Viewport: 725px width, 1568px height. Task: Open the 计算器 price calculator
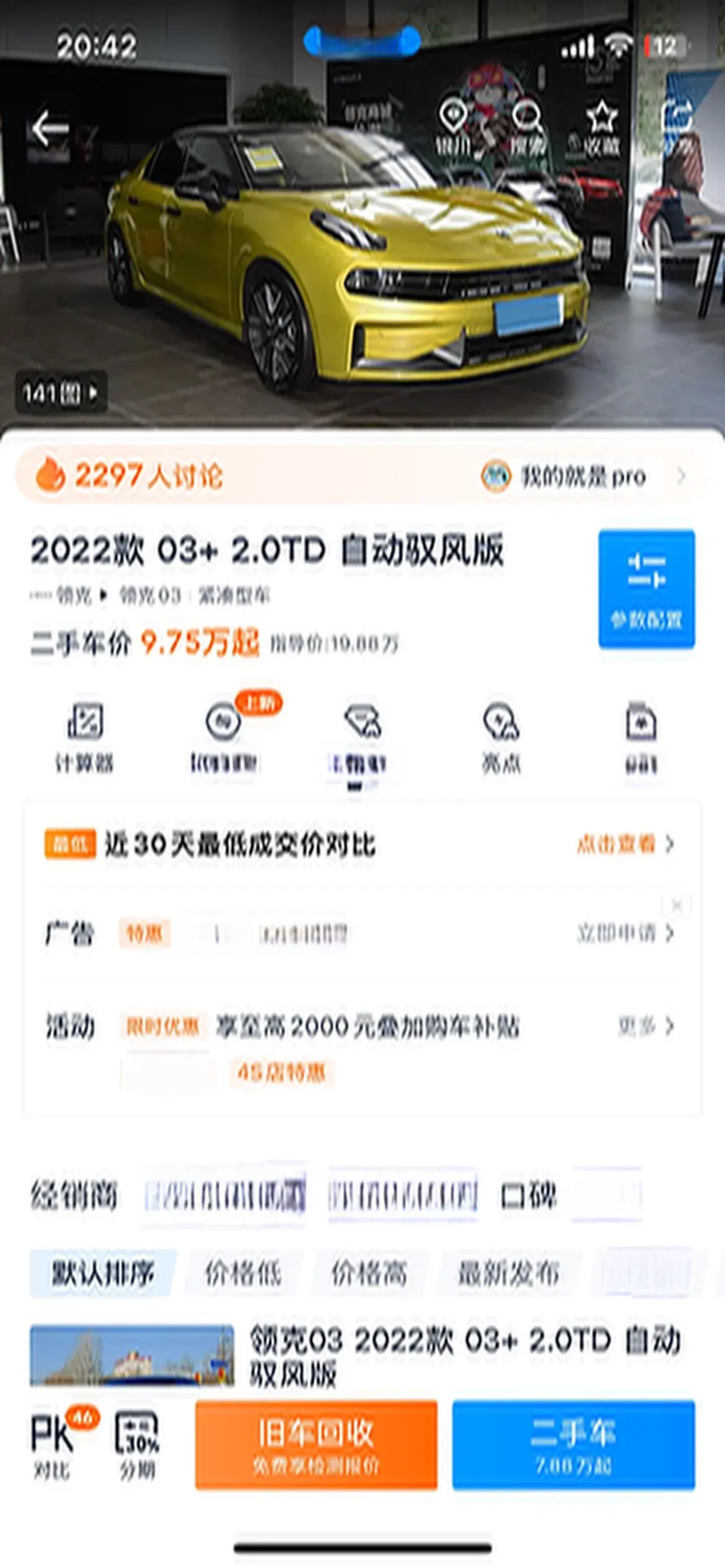(84, 737)
